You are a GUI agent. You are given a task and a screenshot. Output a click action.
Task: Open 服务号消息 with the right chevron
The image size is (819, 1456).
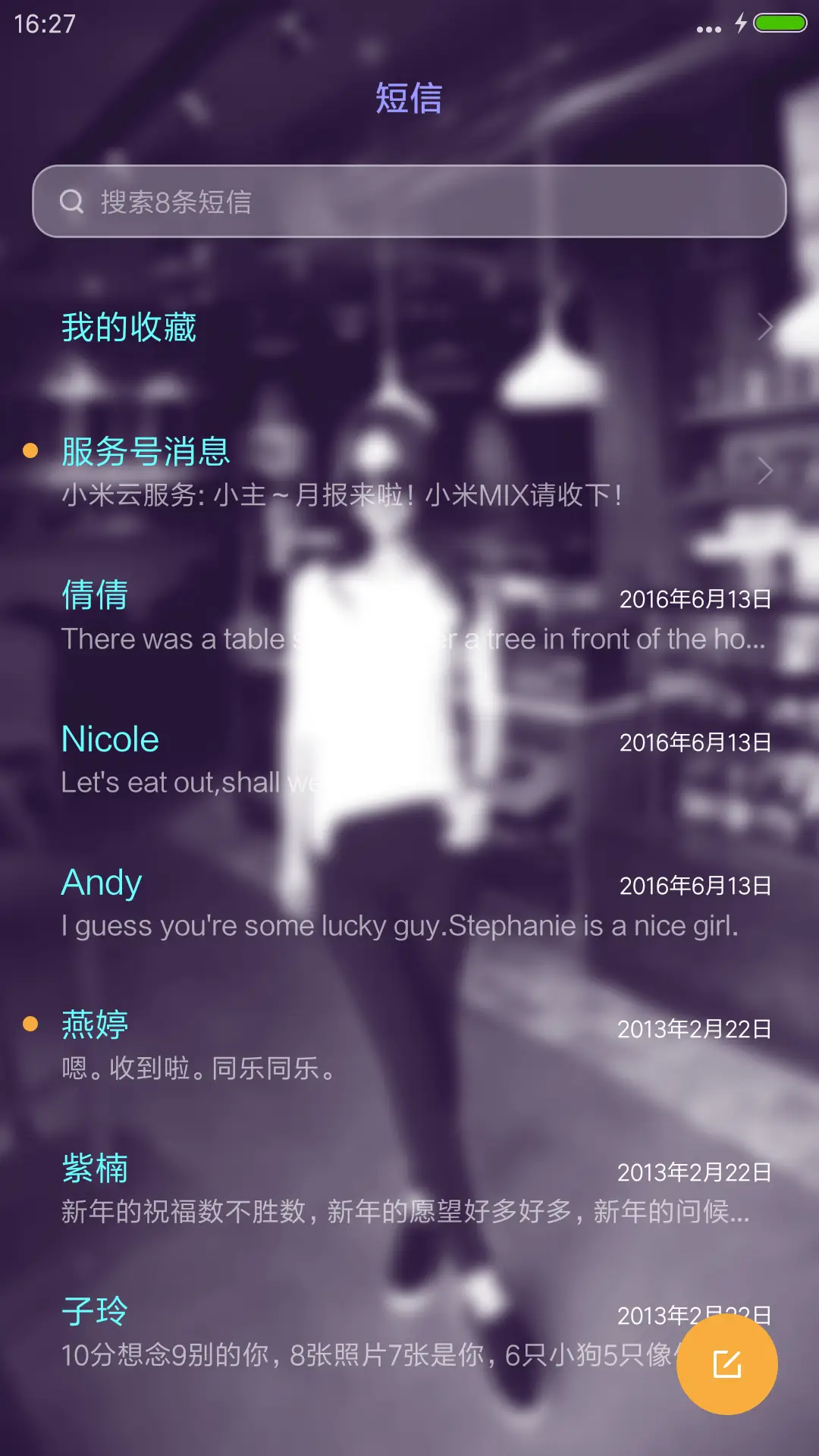766,472
